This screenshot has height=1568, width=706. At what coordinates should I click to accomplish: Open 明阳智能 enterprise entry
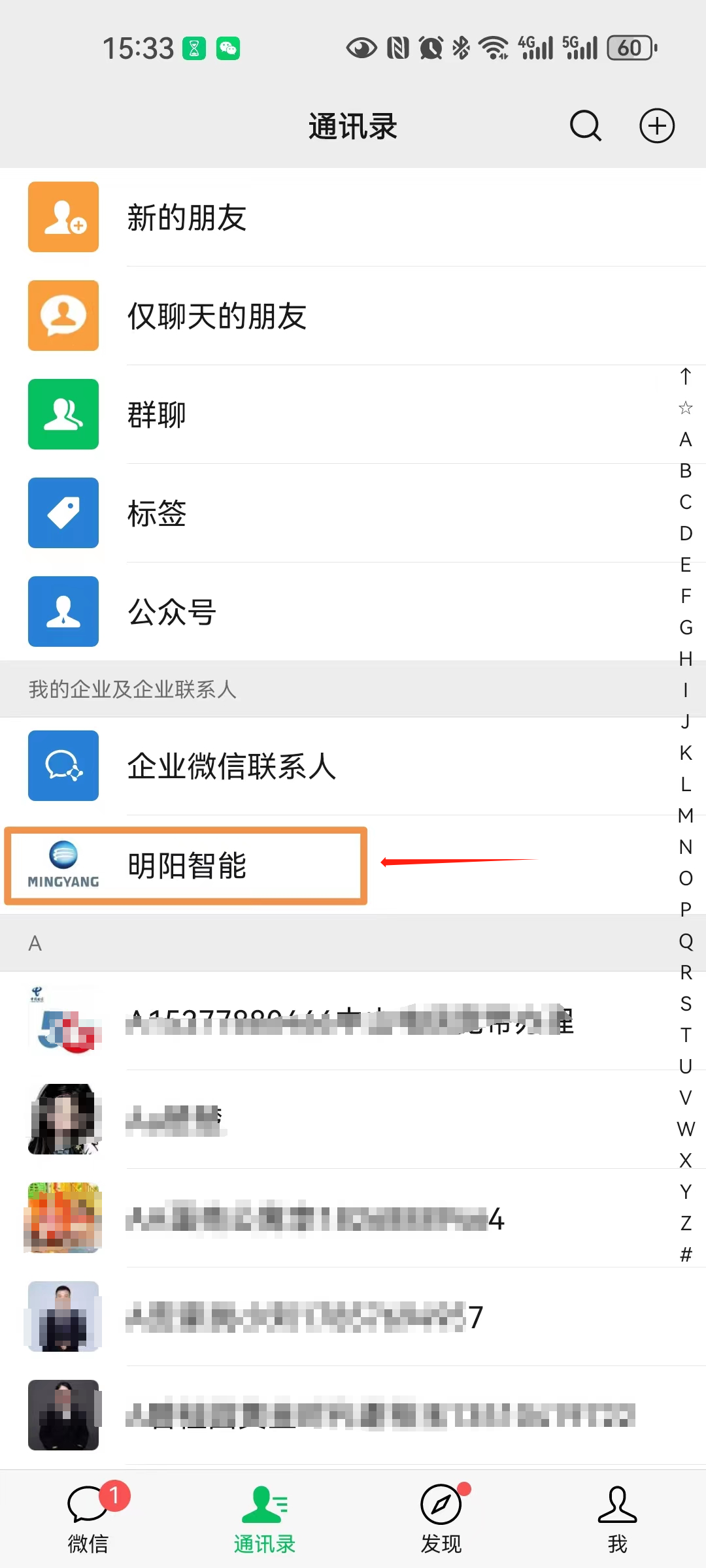coord(186,866)
